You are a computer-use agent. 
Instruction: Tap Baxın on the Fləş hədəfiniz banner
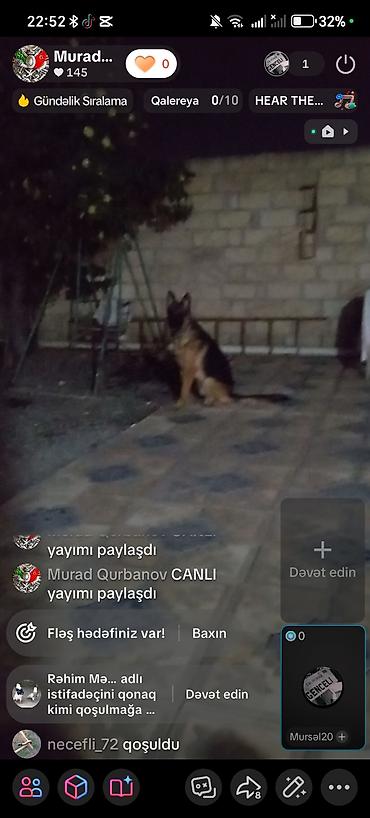(x=209, y=633)
